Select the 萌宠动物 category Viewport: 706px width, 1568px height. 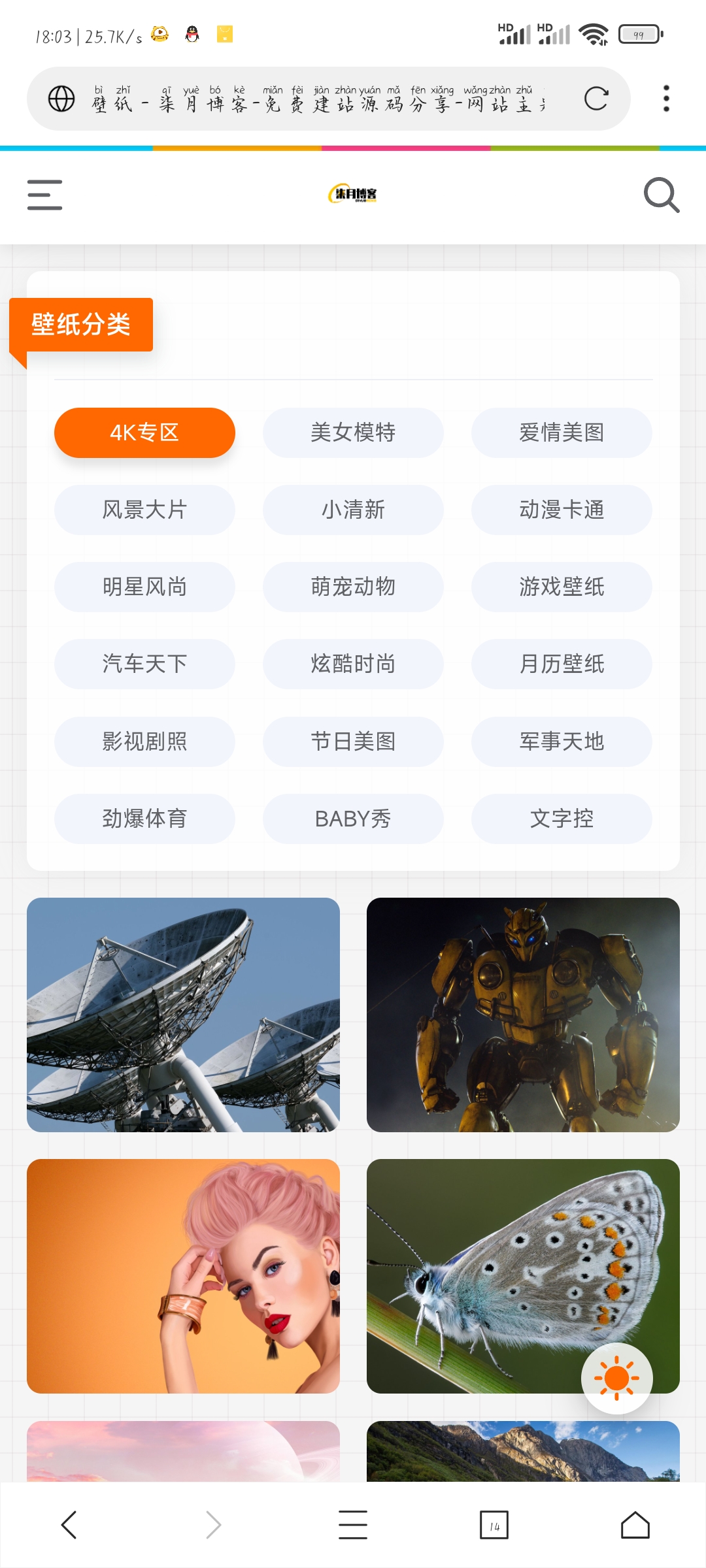click(353, 587)
